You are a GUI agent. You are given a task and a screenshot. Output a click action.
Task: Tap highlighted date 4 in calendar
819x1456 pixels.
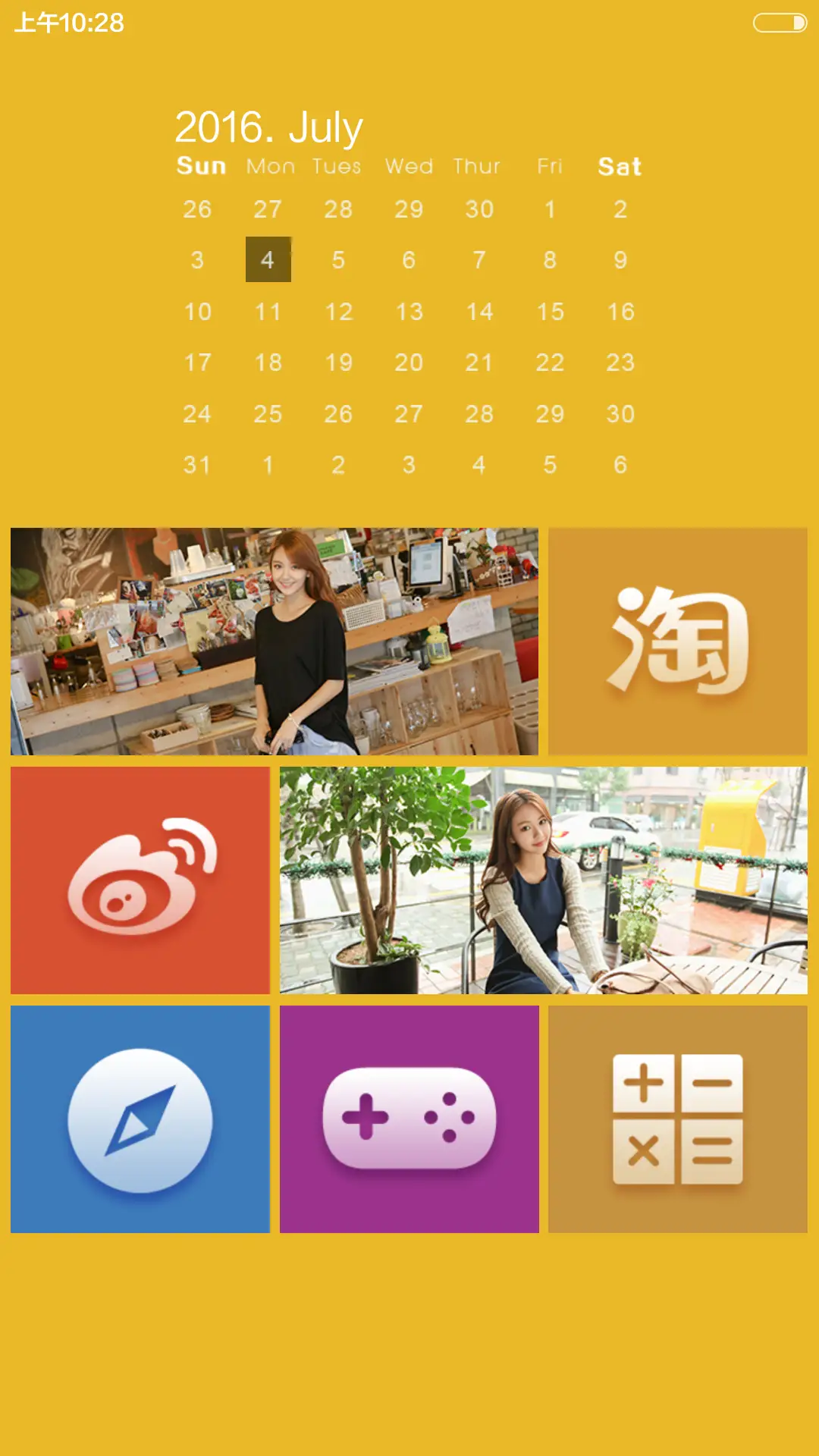click(x=268, y=259)
